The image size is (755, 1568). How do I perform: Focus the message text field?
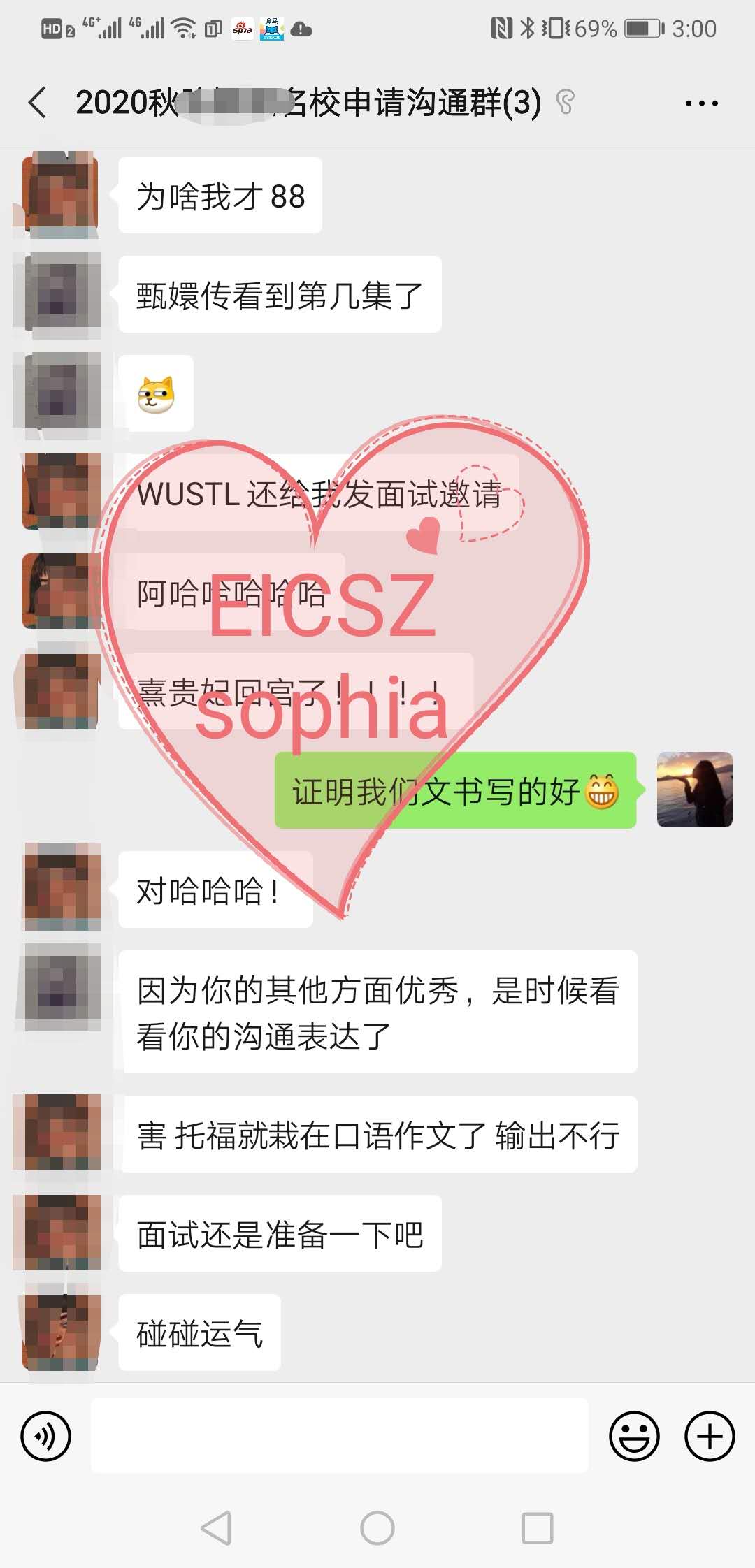pyautogui.click(x=340, y=1435)
